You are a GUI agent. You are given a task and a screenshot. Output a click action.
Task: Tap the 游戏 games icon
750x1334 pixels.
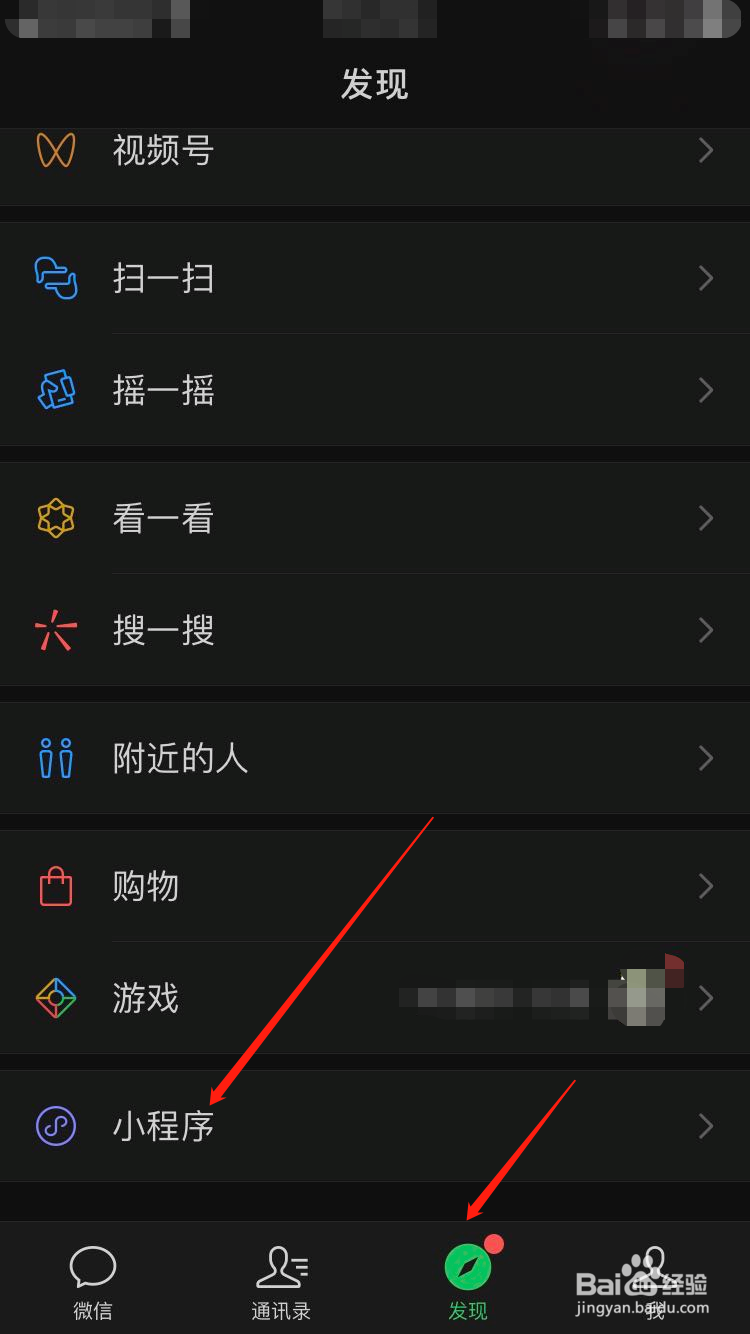click(x=55, y=997)
